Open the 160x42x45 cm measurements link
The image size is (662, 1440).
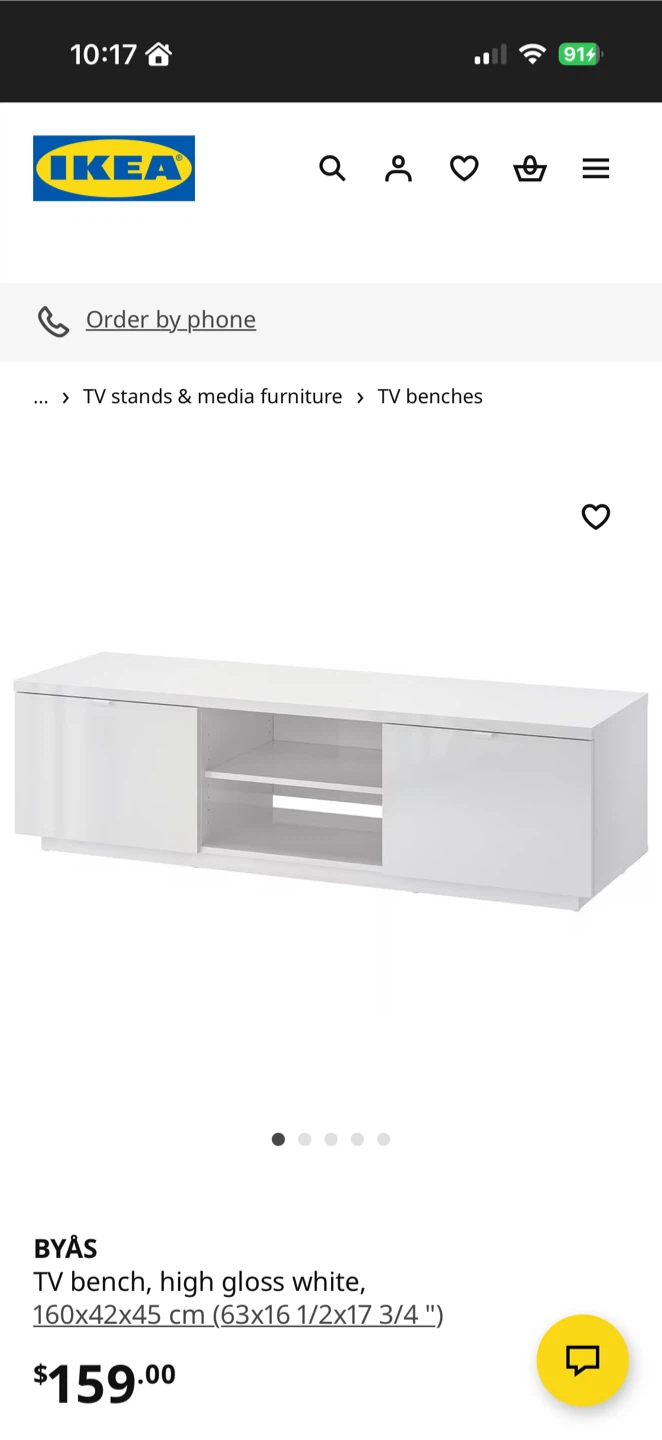238,1314
